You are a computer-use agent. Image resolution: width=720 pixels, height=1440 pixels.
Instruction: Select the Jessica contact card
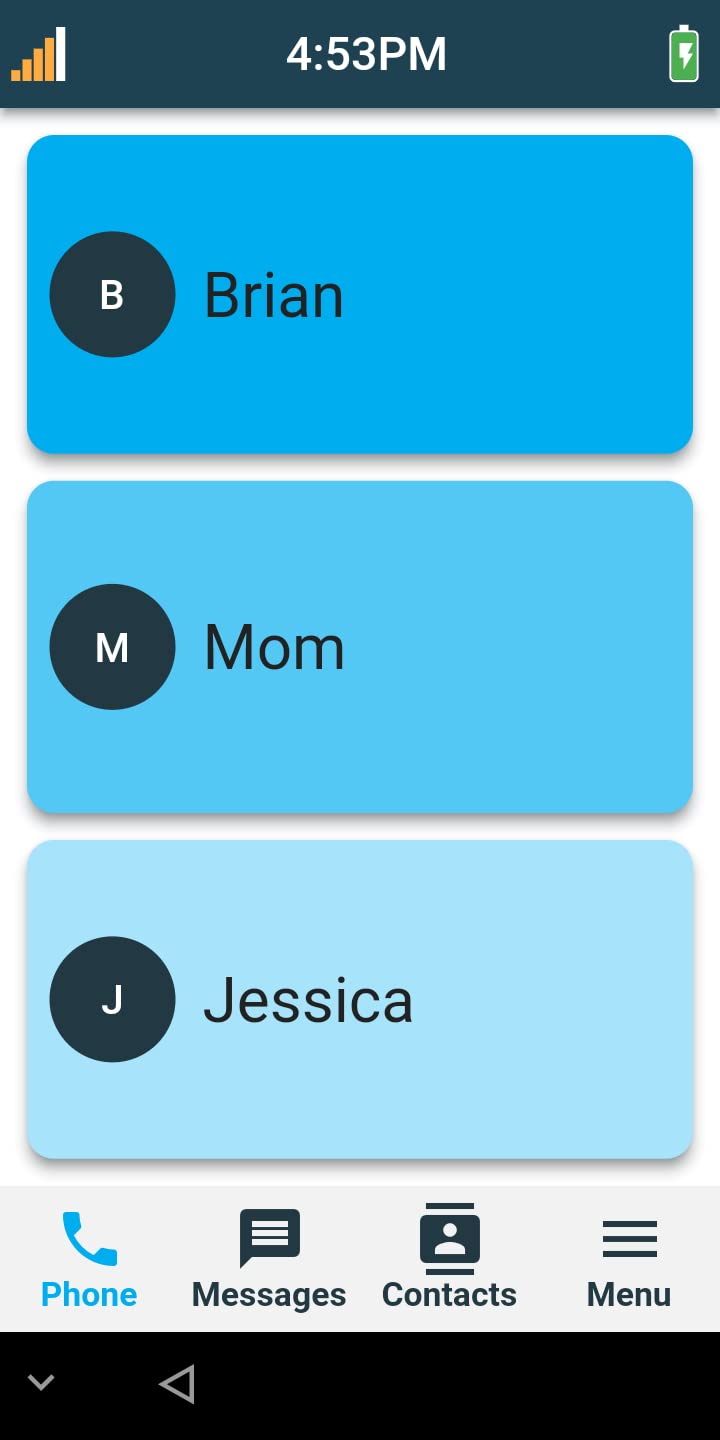[360, 999]
